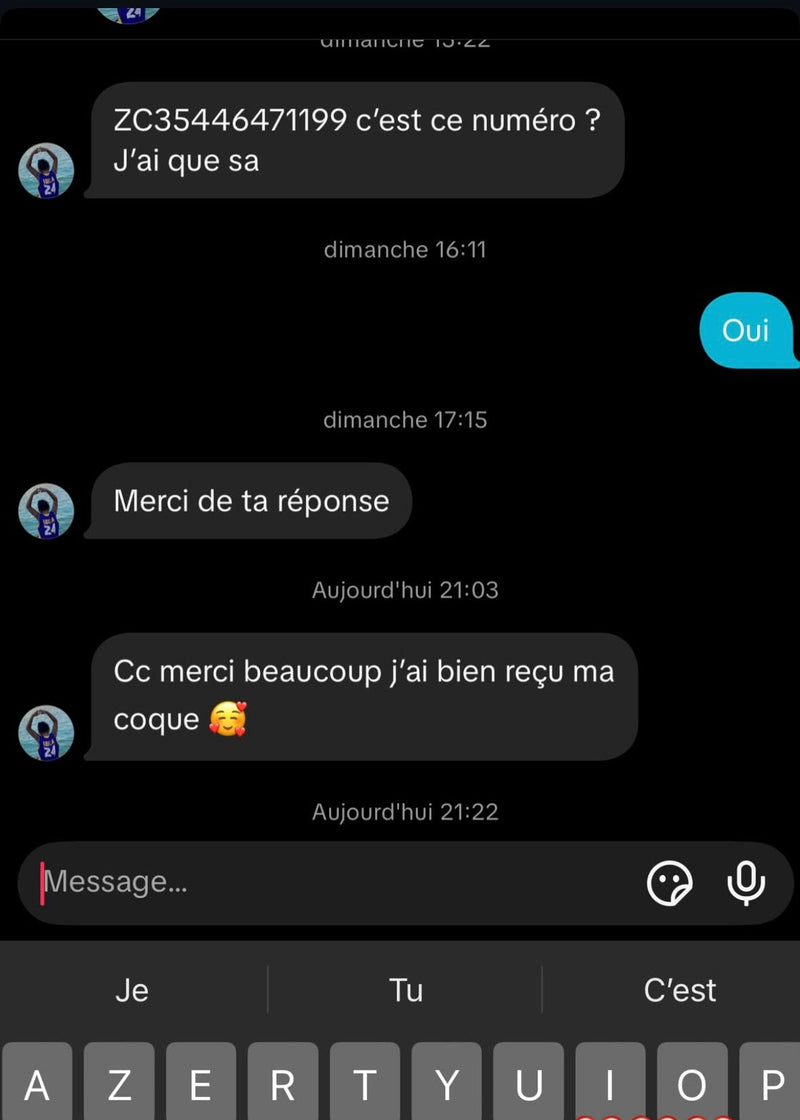
Task: Tap the "Aujourd'hui 21:03" timestamp
Action: tap(404, 590)
